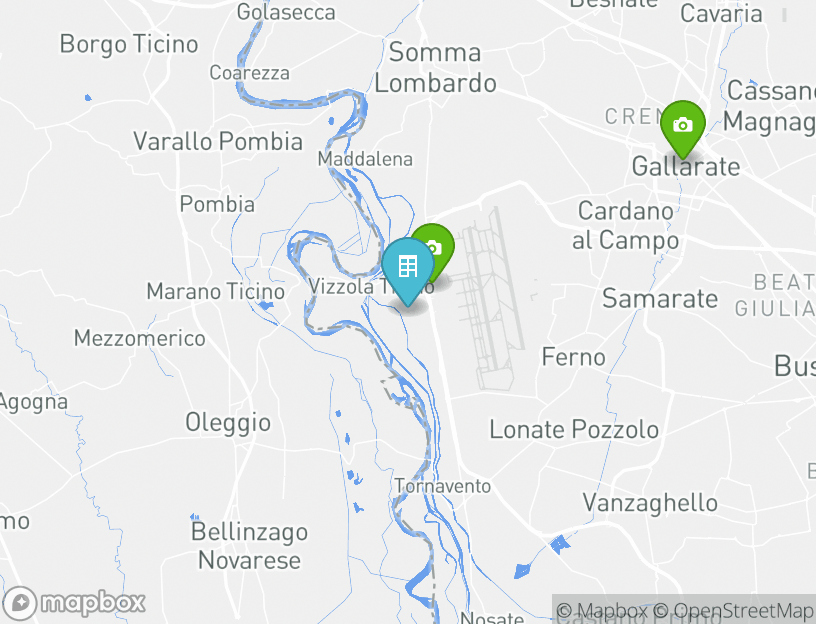
Task: Select the blue building pin at Vizzola Ticino
Action: coord(407,267)
